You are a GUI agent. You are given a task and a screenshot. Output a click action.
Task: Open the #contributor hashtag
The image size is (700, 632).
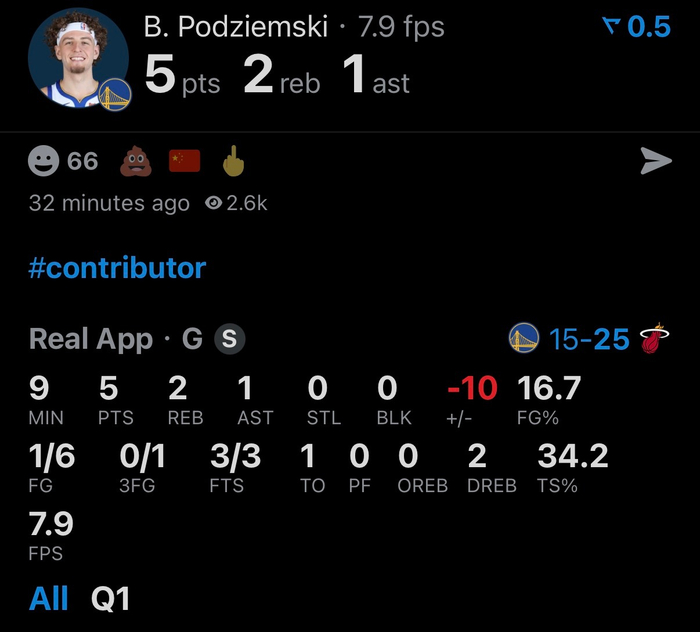117,268
